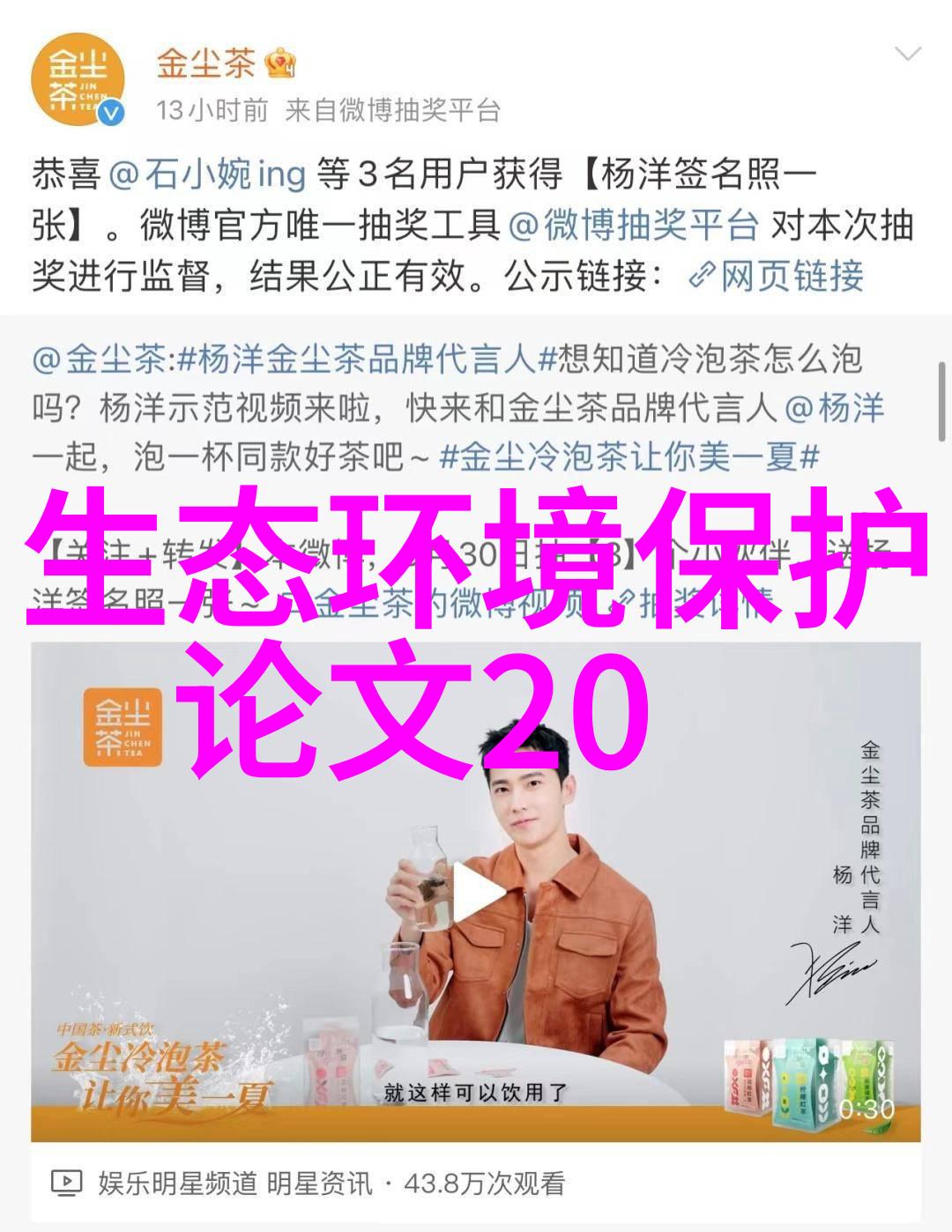Open hashtag #杨洋金尘茶品牌代言人#
Image resolution: width=952 pixels, height=1232 pixels.
[x=357, y=359]
